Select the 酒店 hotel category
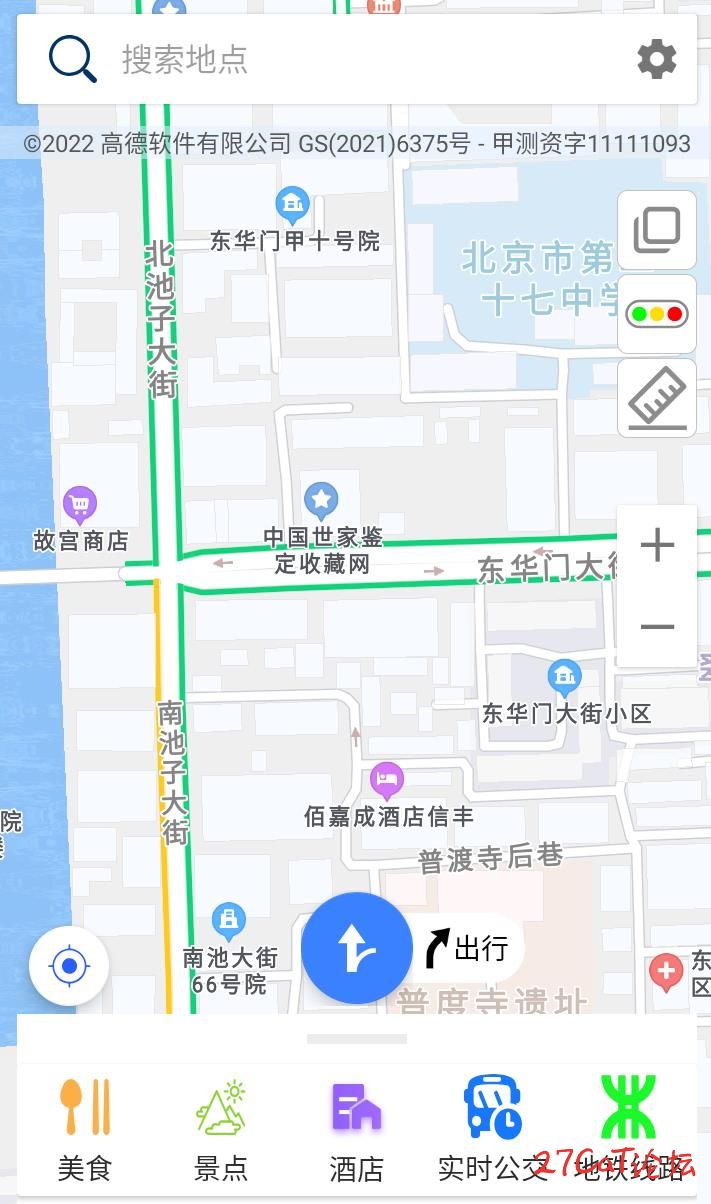The image size is (711, 1204). click(x=357, y=1130)
